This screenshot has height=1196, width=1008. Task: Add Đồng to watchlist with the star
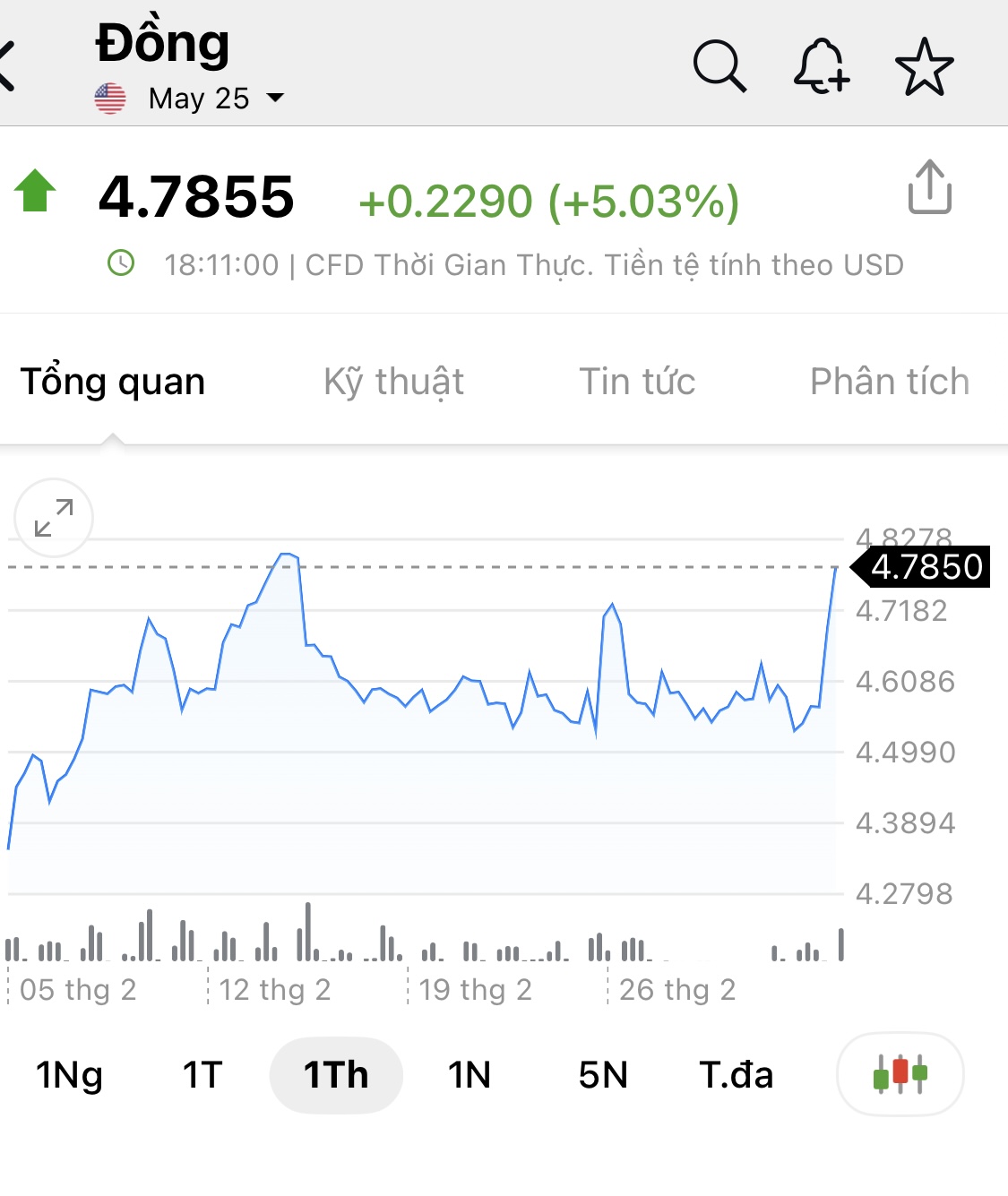[x=924, y=67]
